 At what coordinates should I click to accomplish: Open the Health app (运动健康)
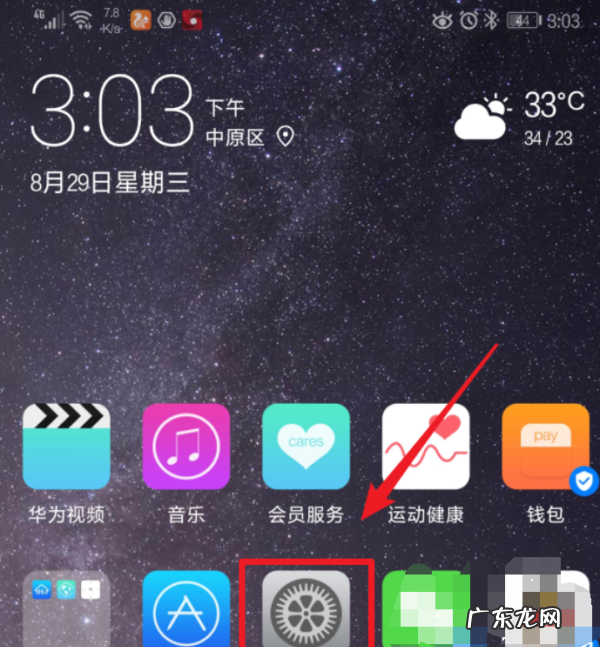click(x=426, y=447)
